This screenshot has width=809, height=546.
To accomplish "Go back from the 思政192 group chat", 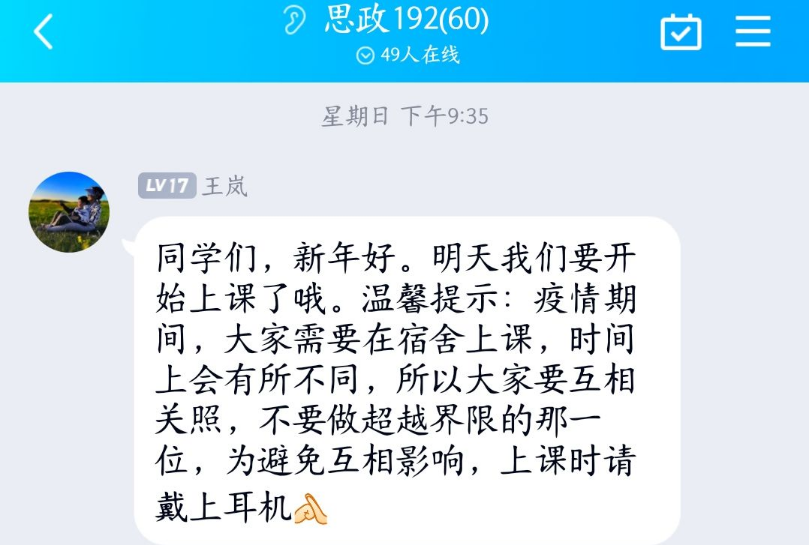I will (x=43, y=32).
